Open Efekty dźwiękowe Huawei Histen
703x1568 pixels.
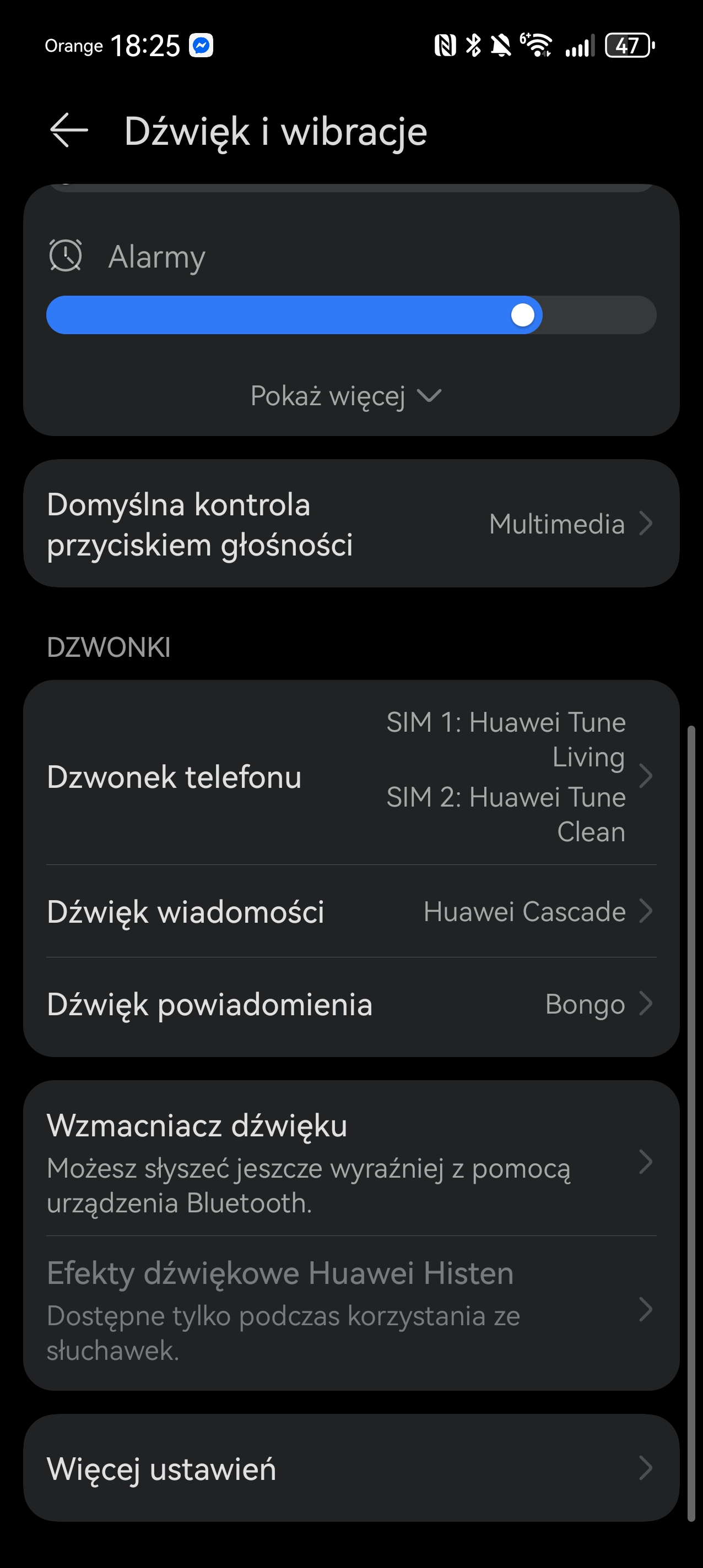point(351,1309)
